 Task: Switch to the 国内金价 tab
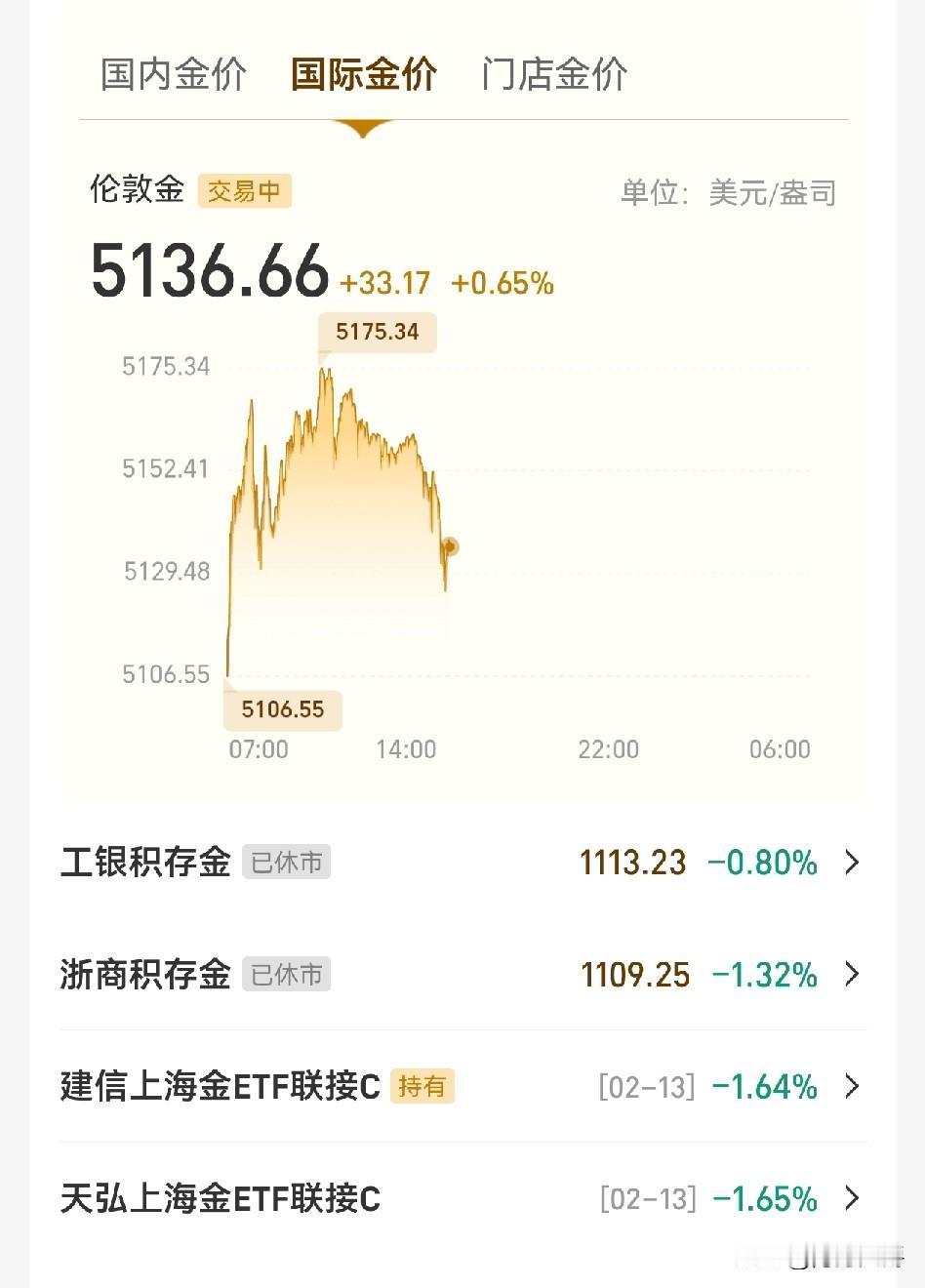(173, 74)
